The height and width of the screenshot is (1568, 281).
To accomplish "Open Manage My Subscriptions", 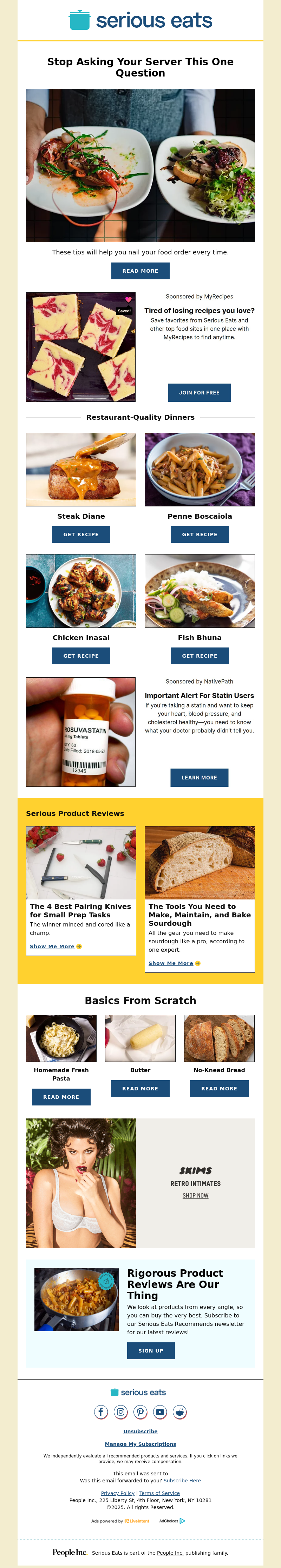I will 140,1444.
